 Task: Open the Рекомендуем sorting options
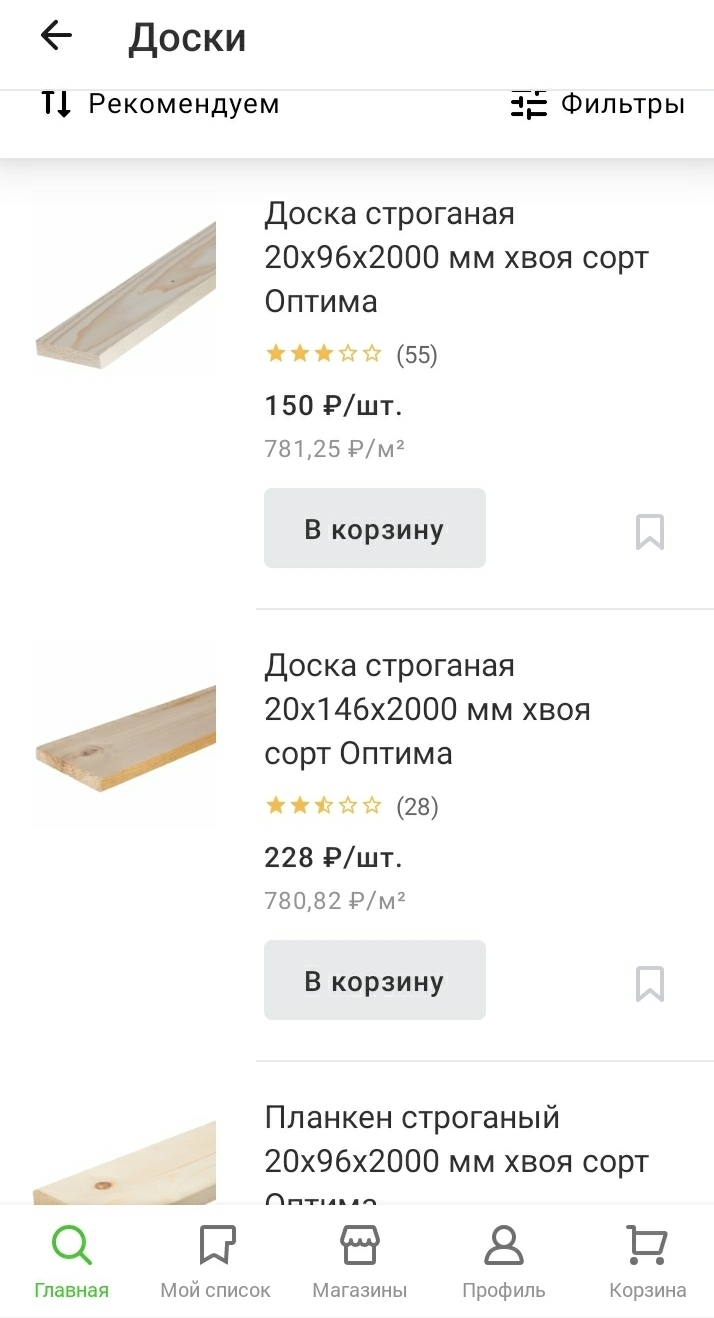click(160, 104)
